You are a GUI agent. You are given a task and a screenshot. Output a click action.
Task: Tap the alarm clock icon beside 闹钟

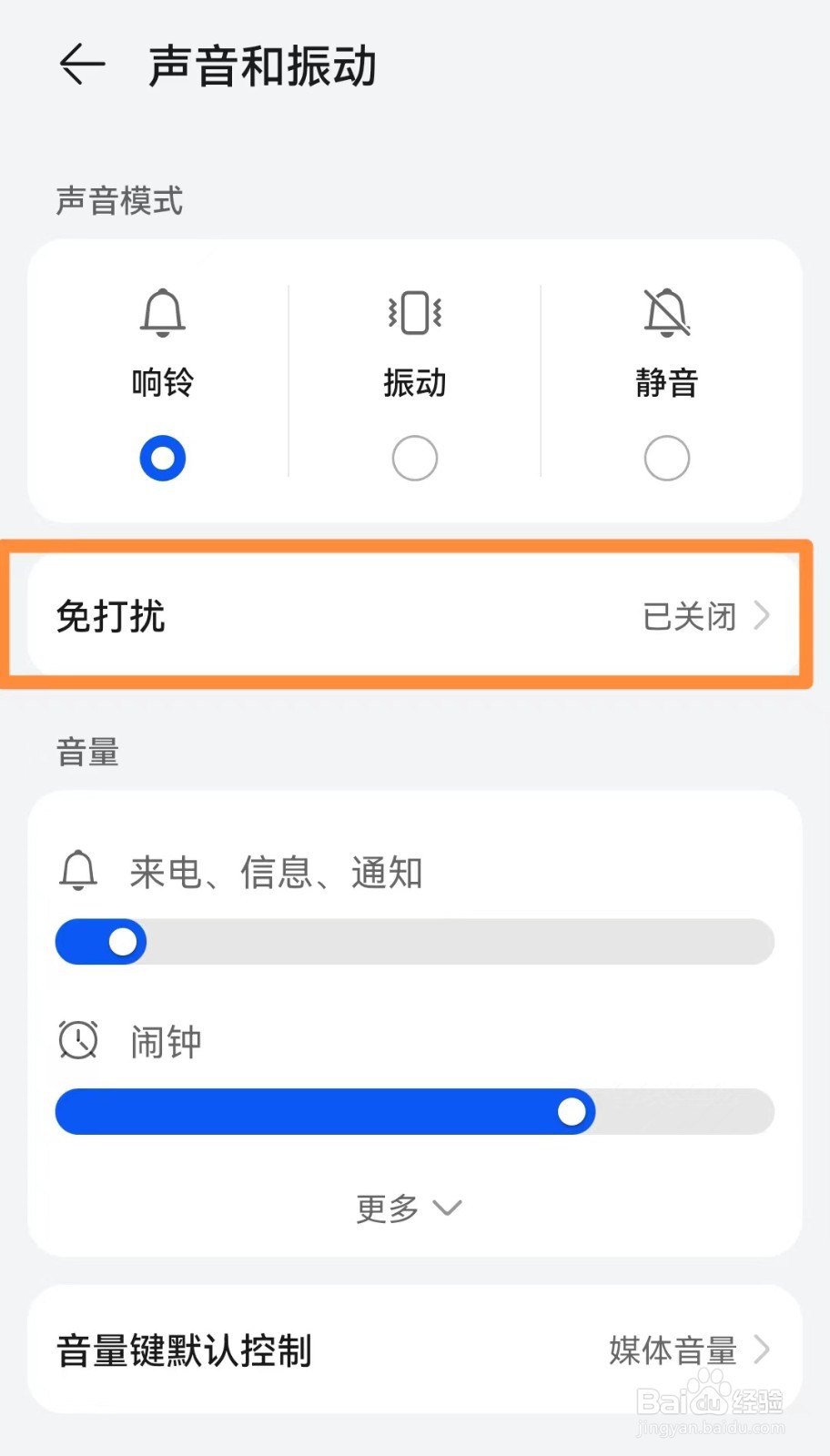pos(78,1040)
